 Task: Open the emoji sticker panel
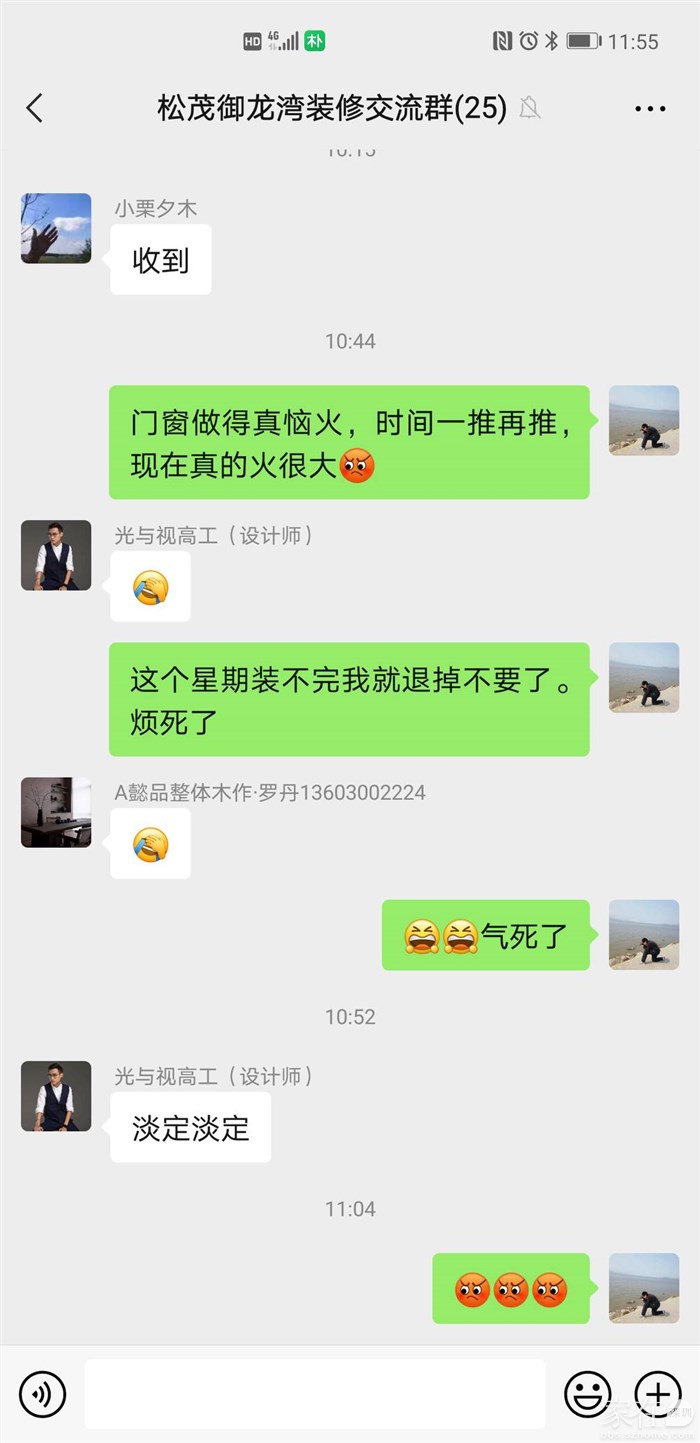[588, 1393]
